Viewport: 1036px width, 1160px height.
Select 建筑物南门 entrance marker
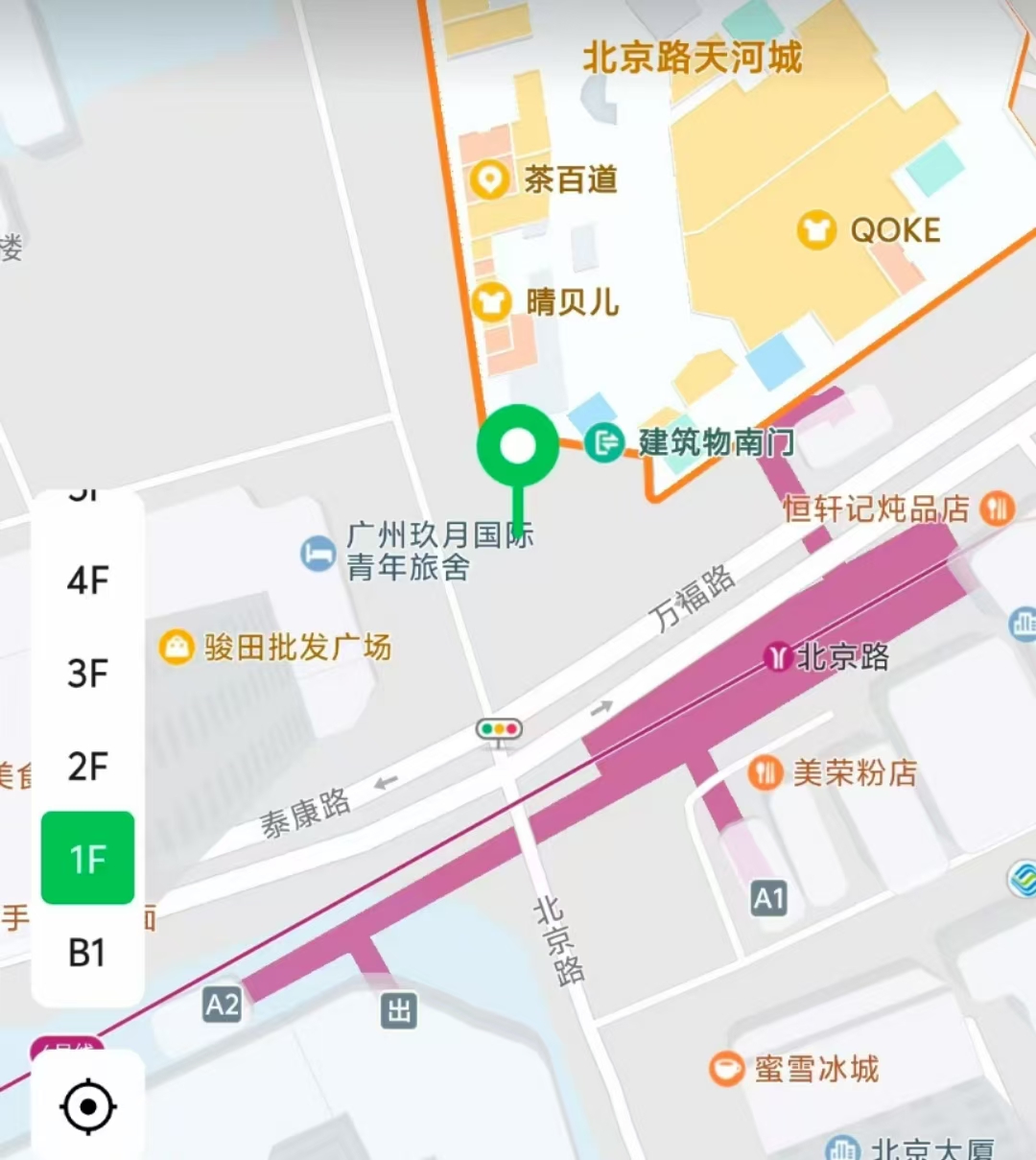(x=605, y=442)
